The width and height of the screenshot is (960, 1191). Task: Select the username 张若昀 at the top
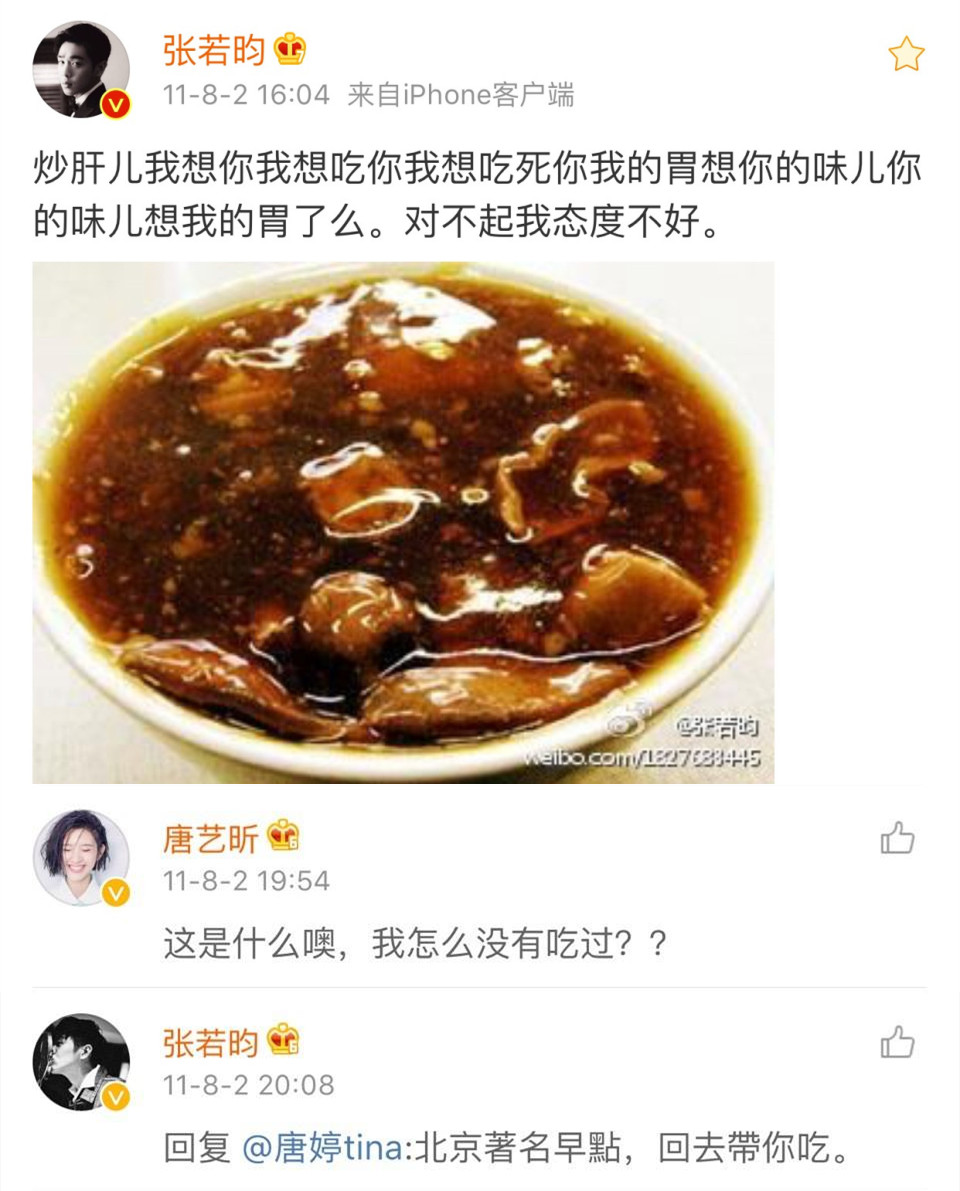click(x=216, y=50)
